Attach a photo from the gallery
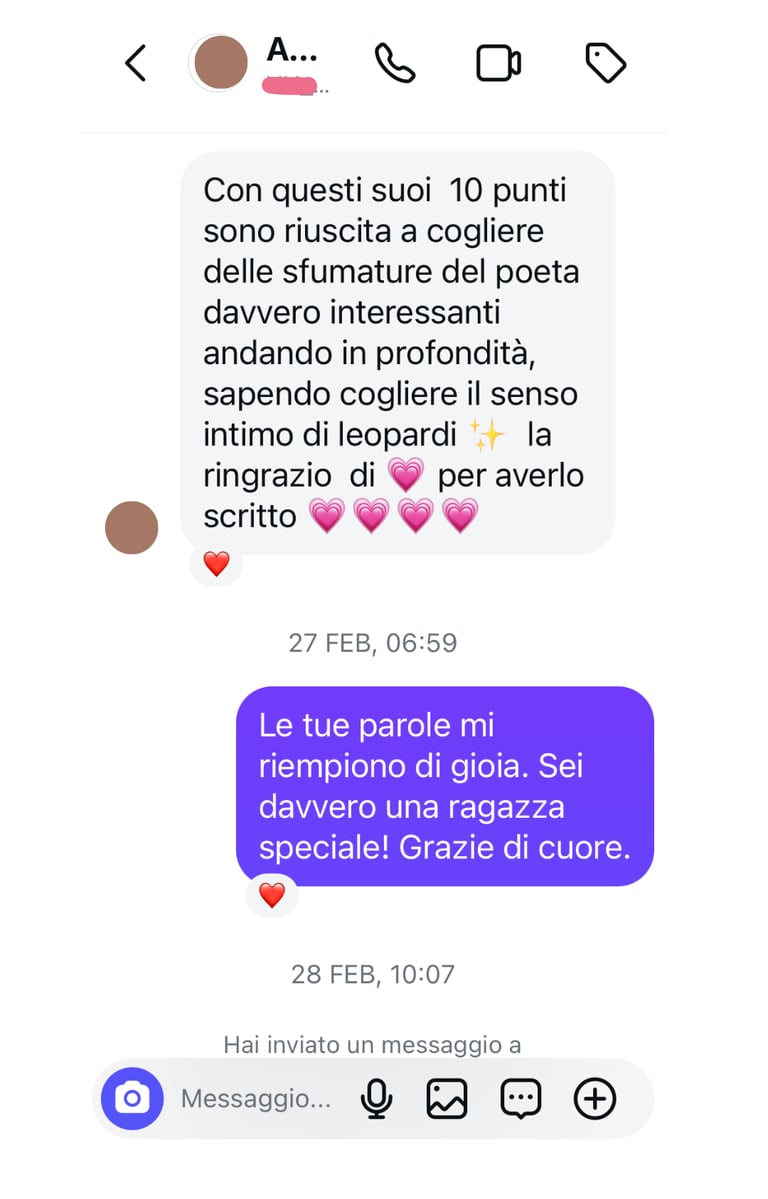The height and width of the screenshot is (1199, 768). tap(447, 1099)
